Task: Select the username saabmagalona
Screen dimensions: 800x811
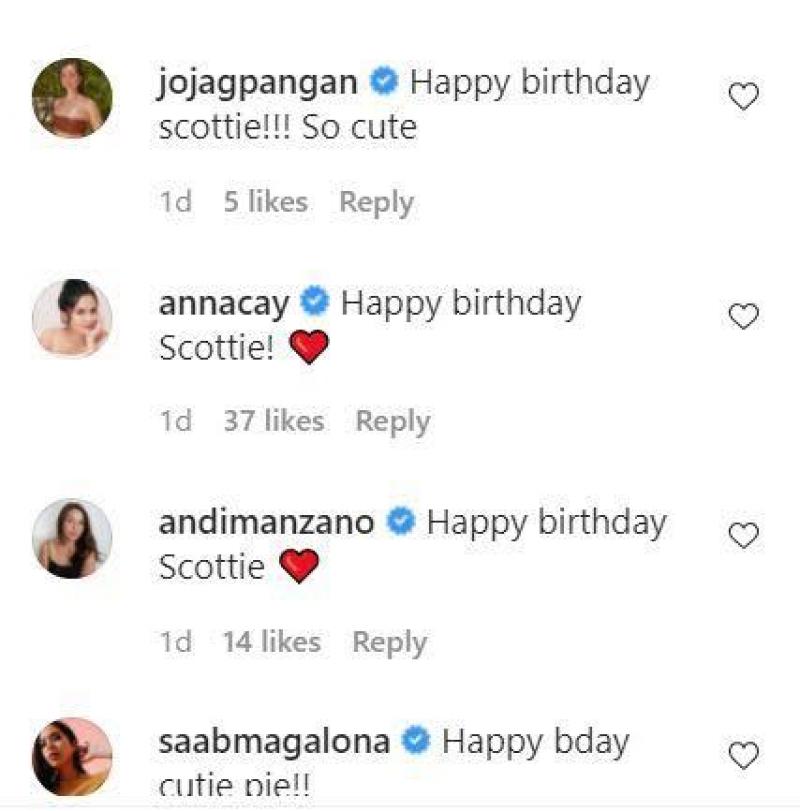Action: coord(272,741)
